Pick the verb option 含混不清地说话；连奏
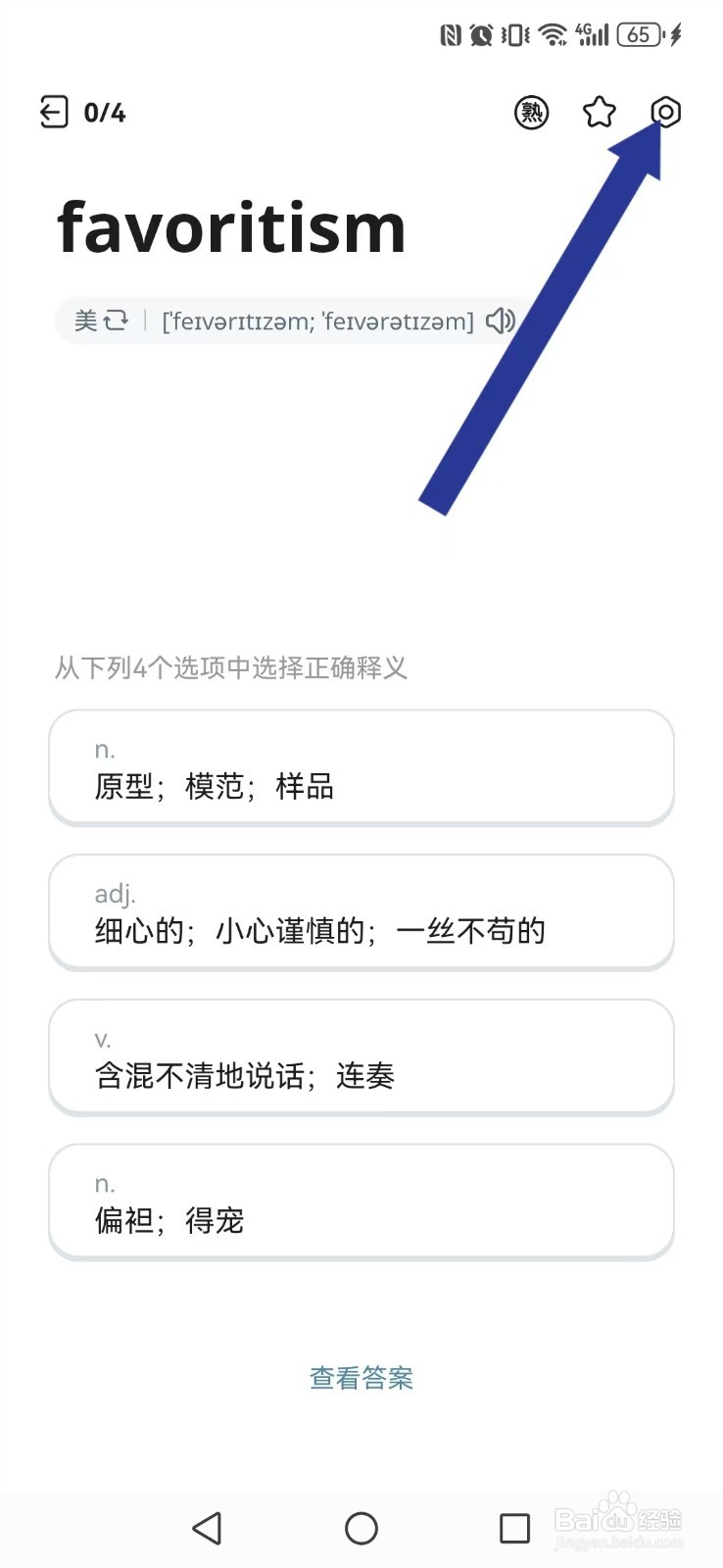The width and height of the screenshot is (723, 1568). point(361,1057)
